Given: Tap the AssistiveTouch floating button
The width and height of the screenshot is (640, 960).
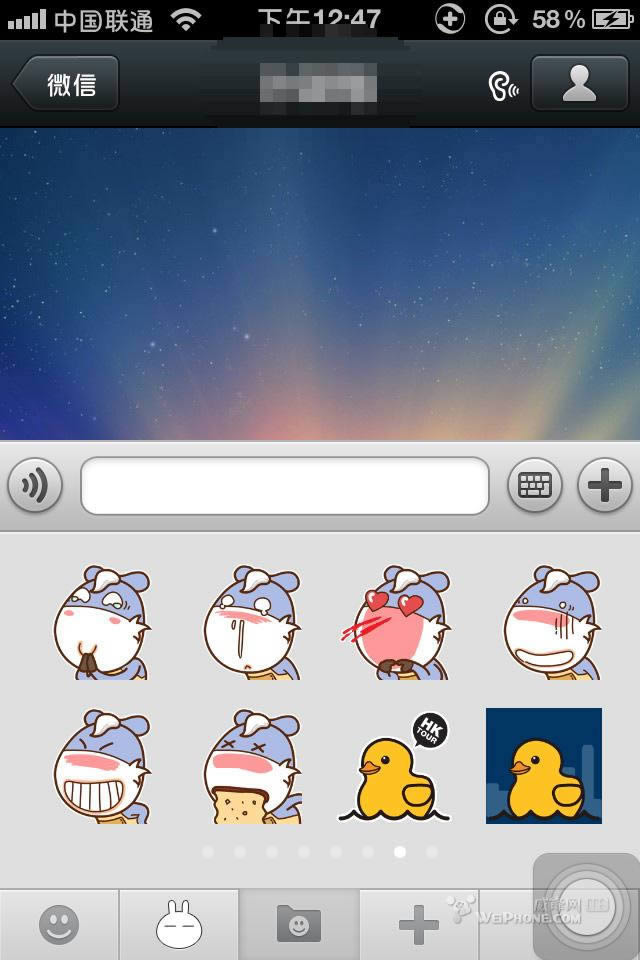Looking at the screenshot, I should point(586,905).
